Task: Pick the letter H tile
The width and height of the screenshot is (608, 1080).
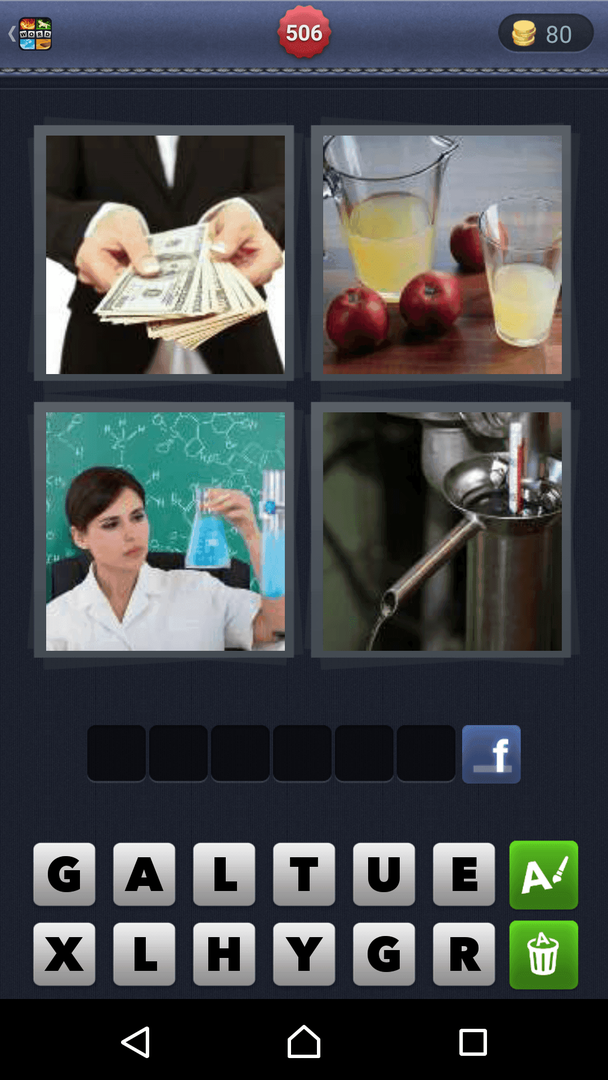Action: pos(224,954)
